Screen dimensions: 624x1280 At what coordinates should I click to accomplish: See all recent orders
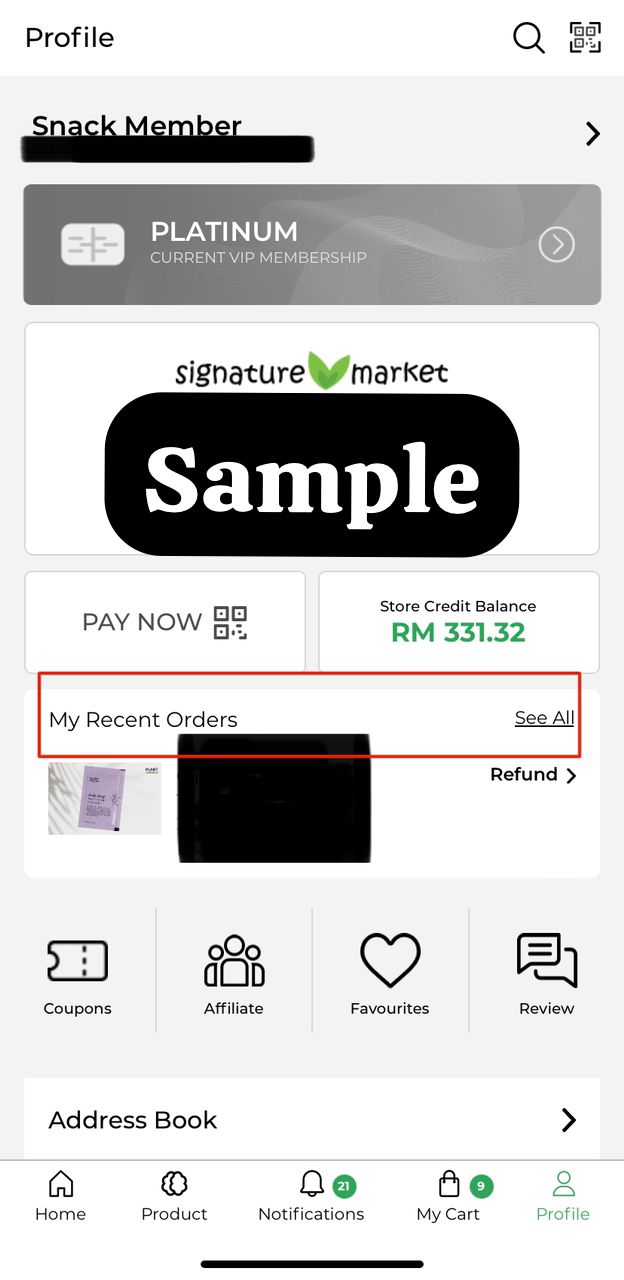[x=544, y=718]
